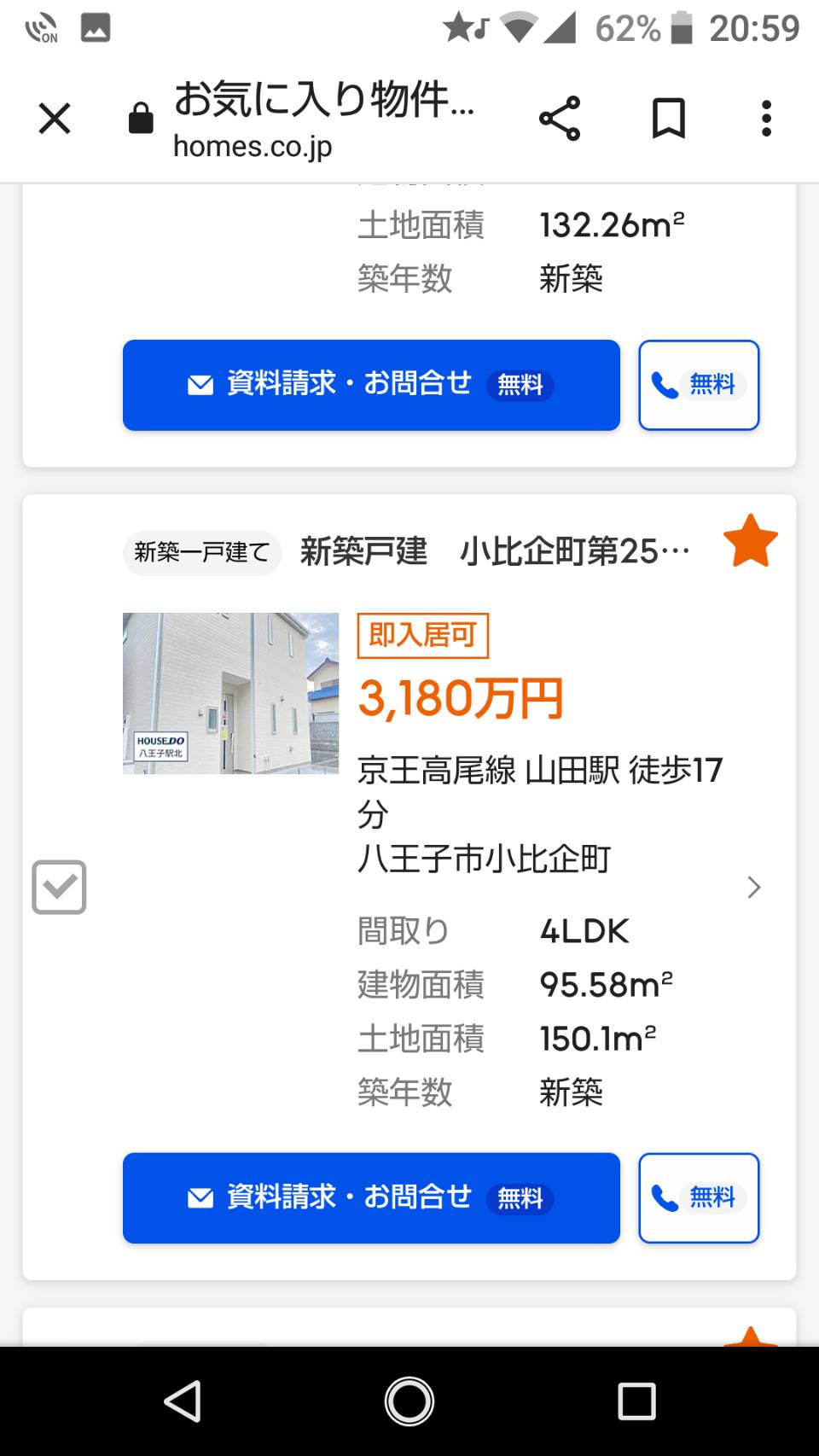Tap 資料請求・お問合せ for the 132.26m² listing
The image size is (819, 1456).
[371, 385]
